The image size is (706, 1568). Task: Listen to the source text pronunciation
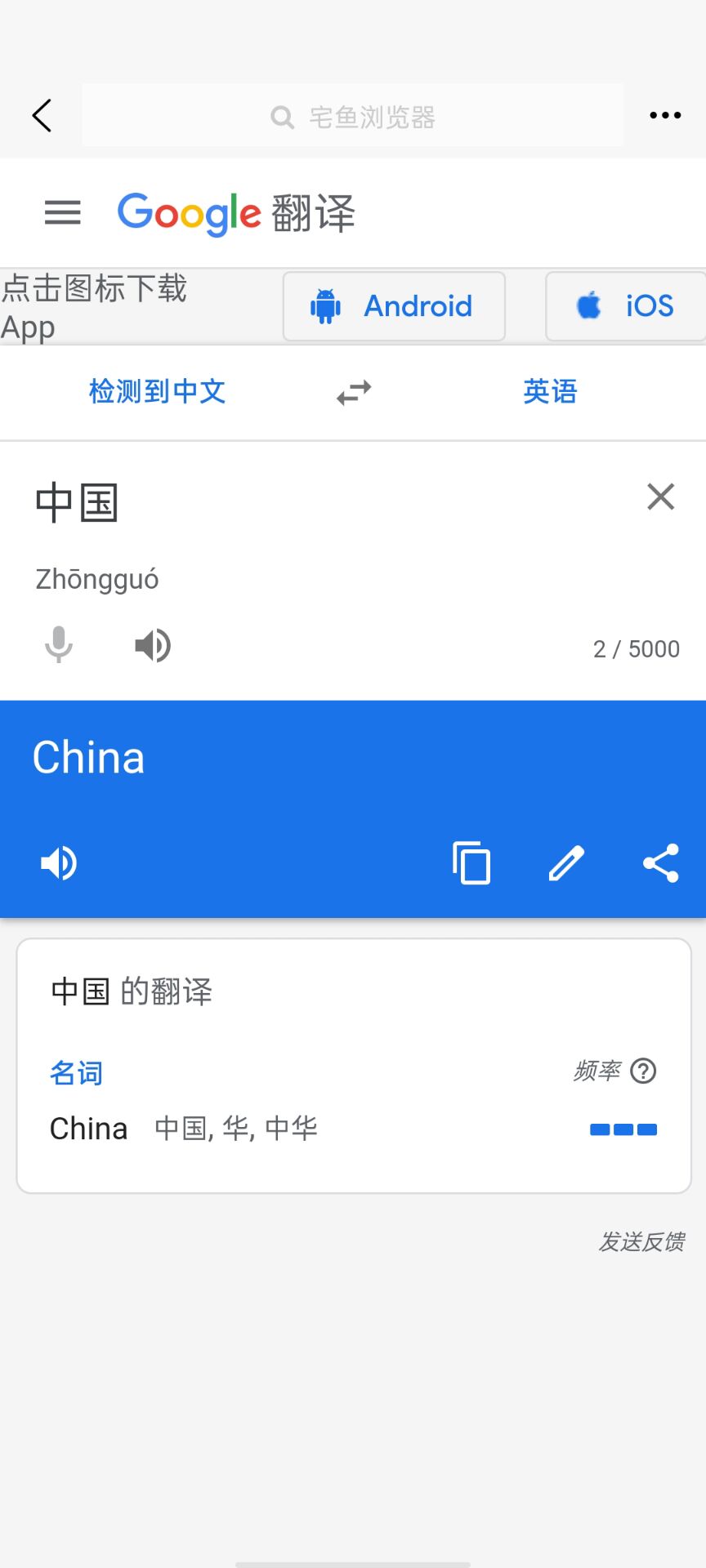153,645
